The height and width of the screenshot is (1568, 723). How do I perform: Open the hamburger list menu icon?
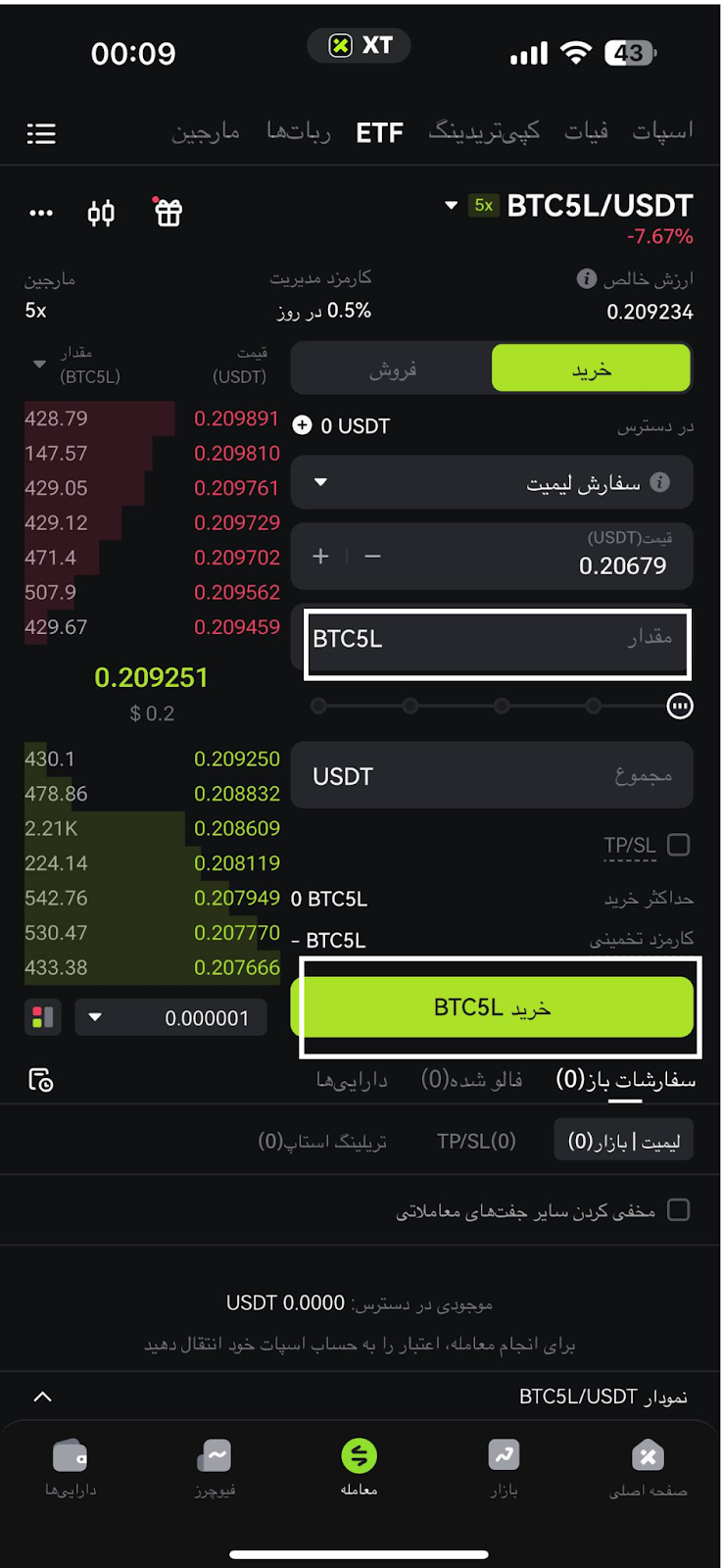pos(41,133)
